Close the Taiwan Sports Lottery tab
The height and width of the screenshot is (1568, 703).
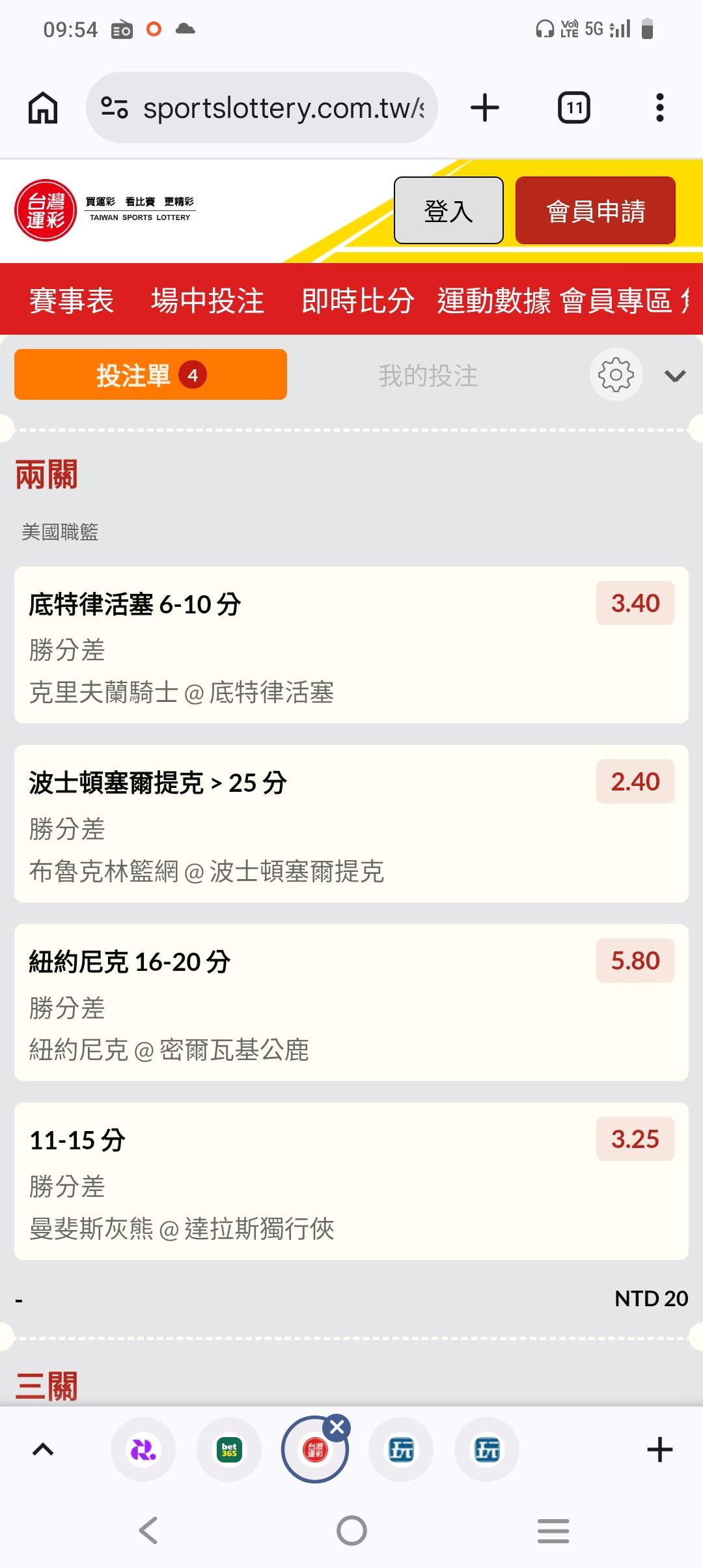click(337, 1427)
